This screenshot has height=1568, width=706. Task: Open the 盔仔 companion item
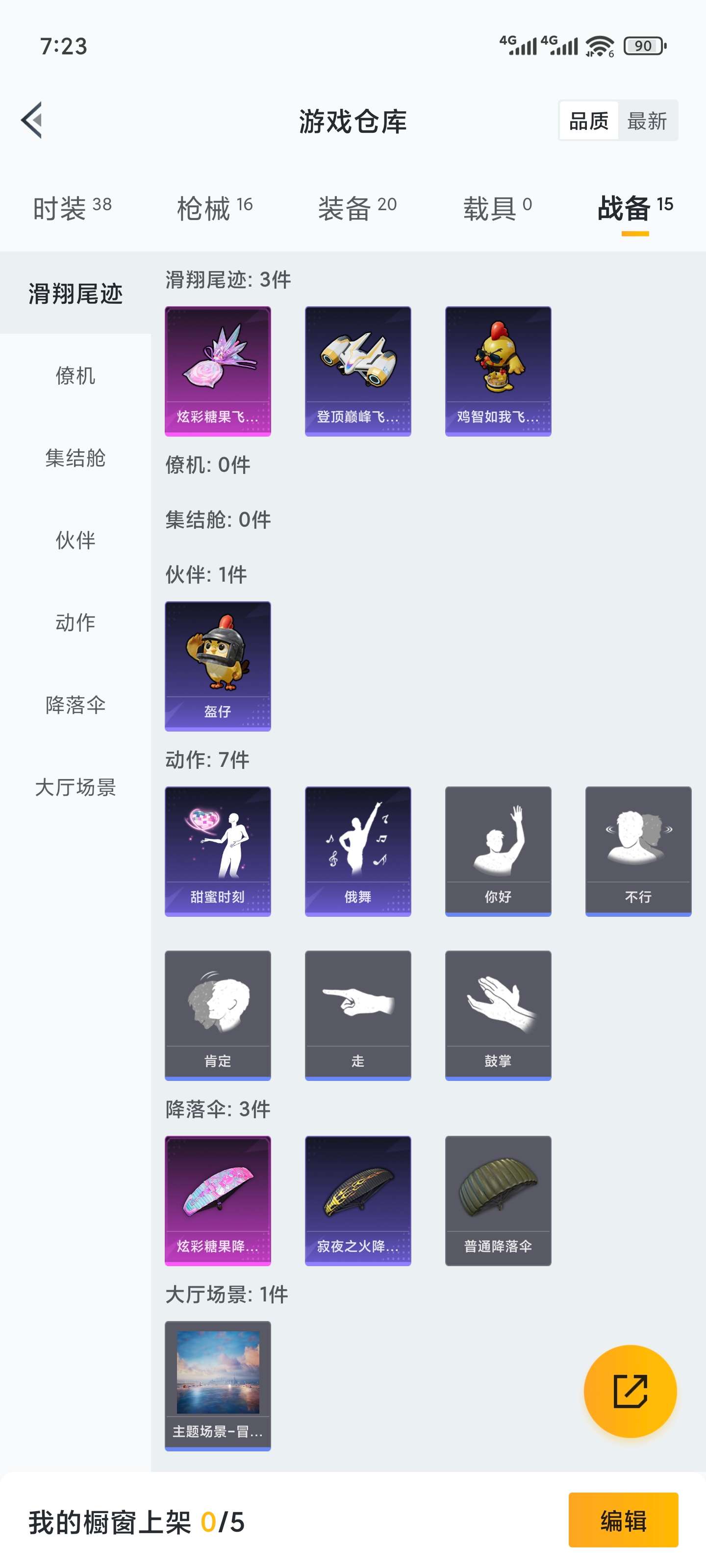tap(218, 666)
